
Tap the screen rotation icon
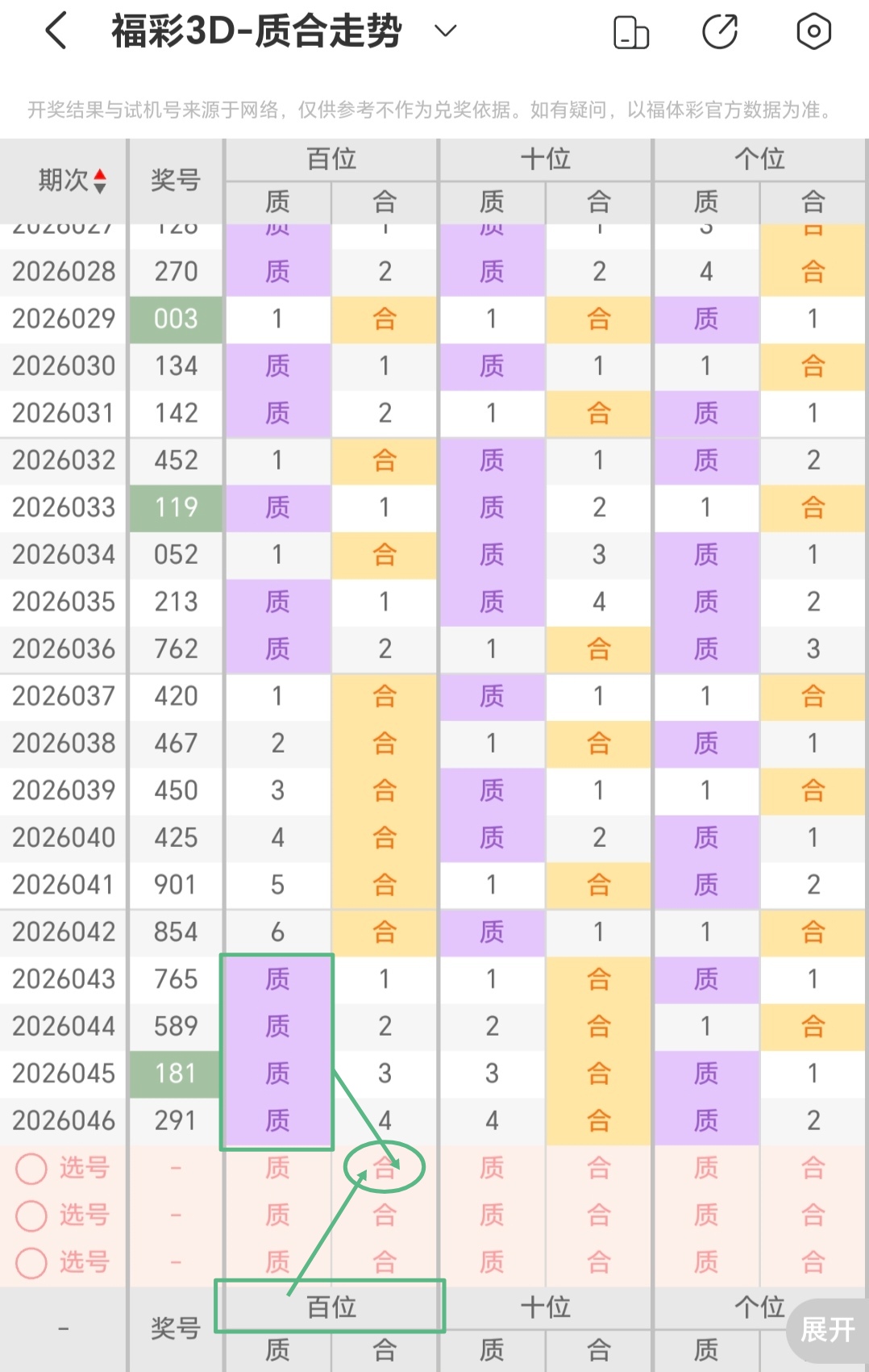click(x=631, y=32)
